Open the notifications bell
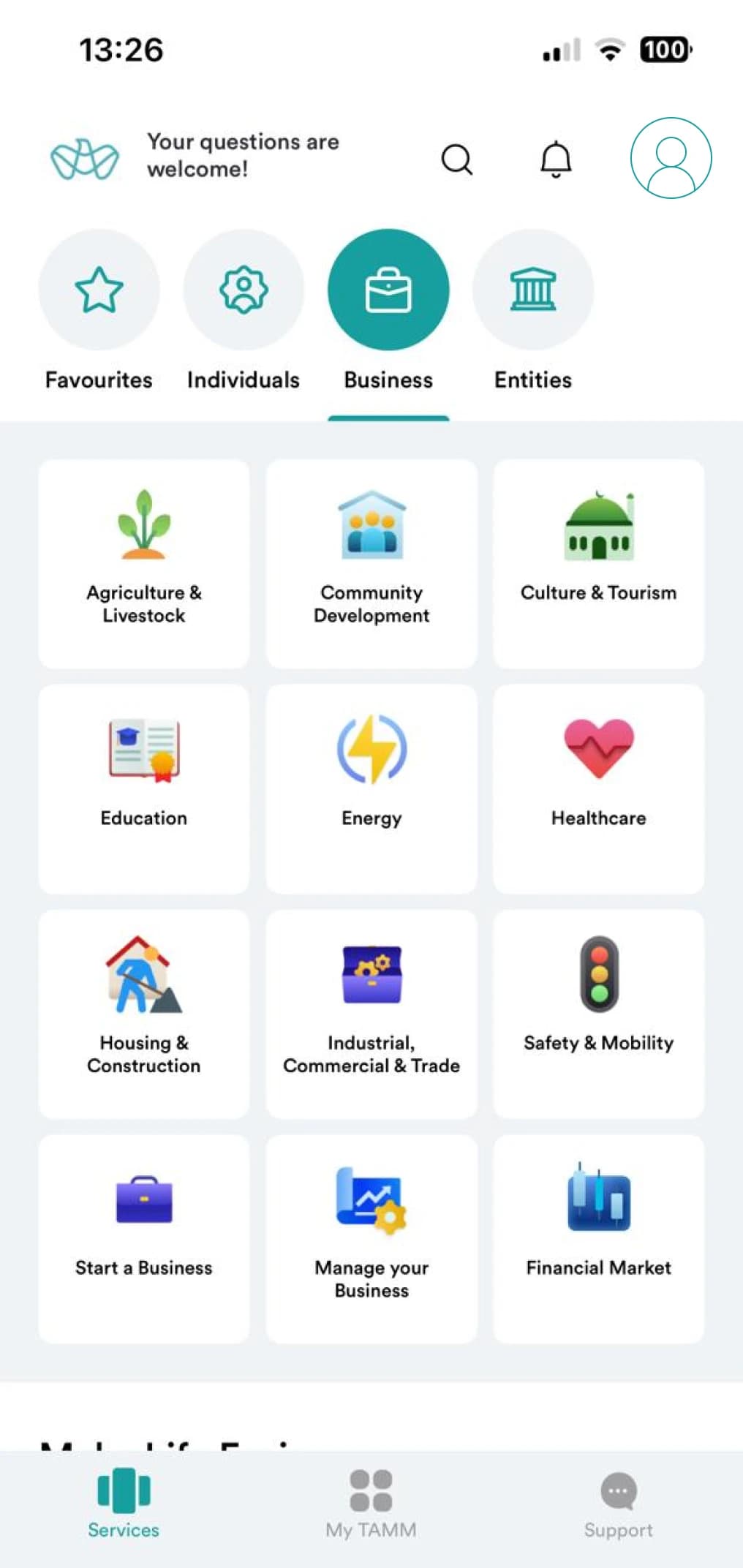This screenshot has height=1568, width=743. point(556,159)
